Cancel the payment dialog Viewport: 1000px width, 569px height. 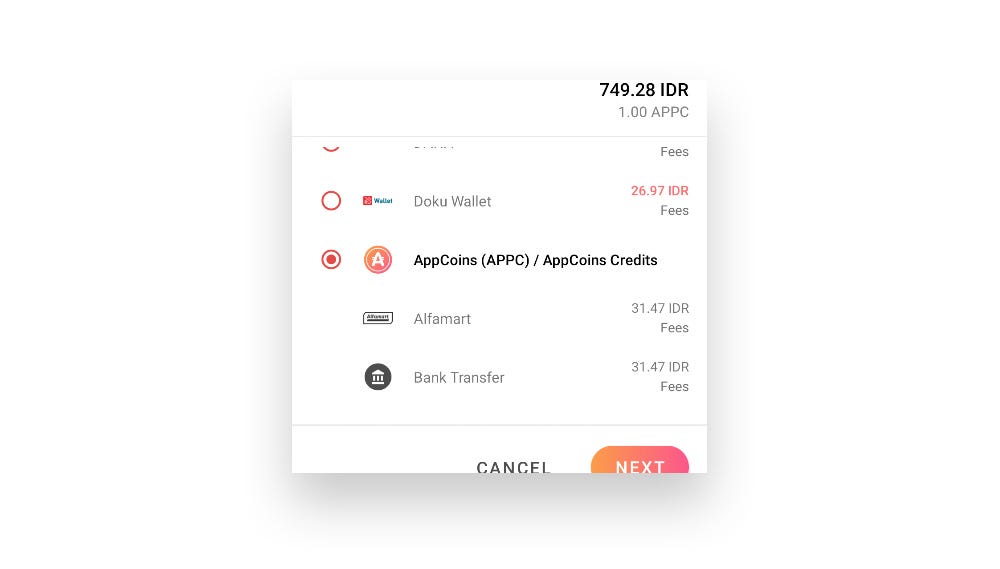513,466
